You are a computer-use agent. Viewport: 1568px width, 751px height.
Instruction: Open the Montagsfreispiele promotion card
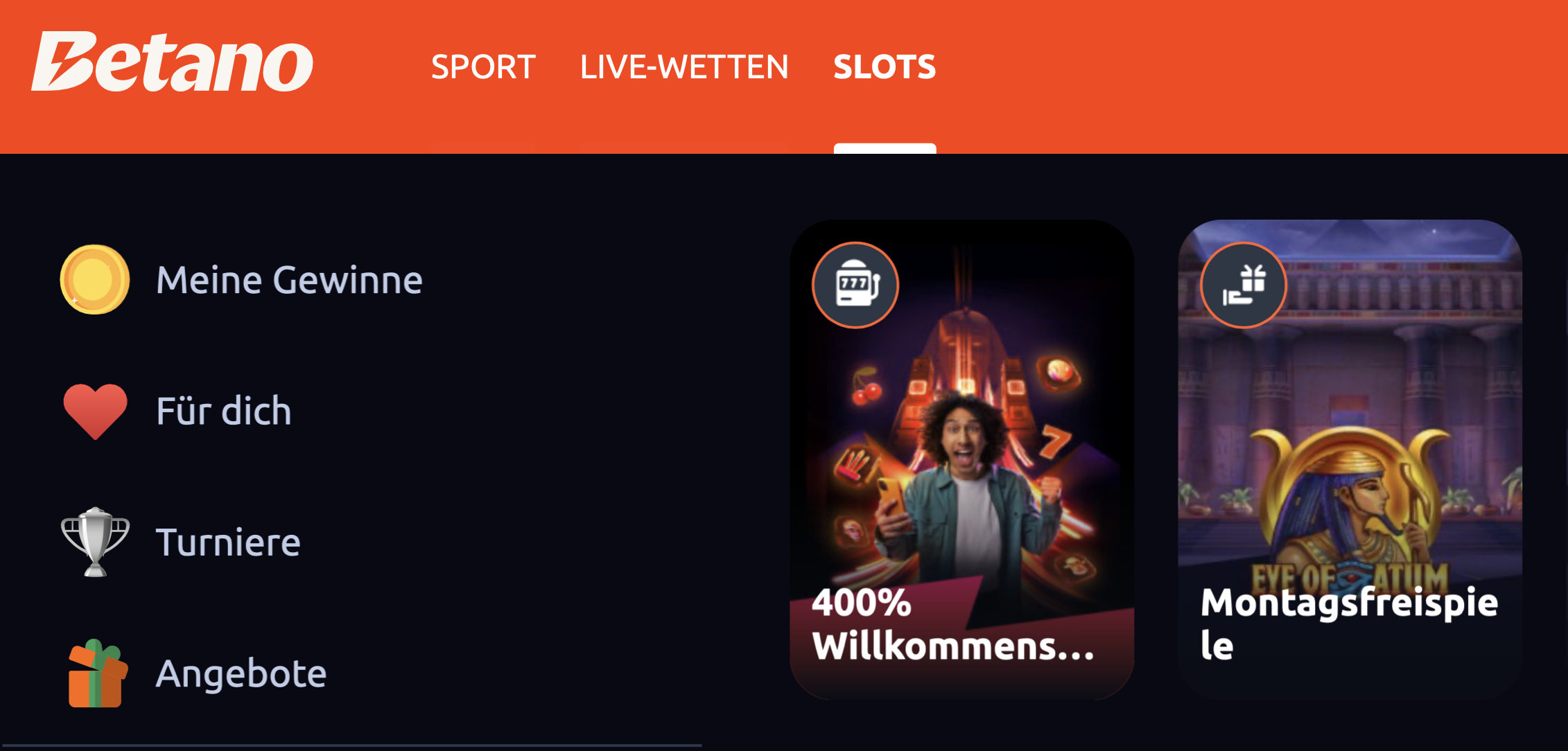pyautogui.click(x=1350, y=460)
